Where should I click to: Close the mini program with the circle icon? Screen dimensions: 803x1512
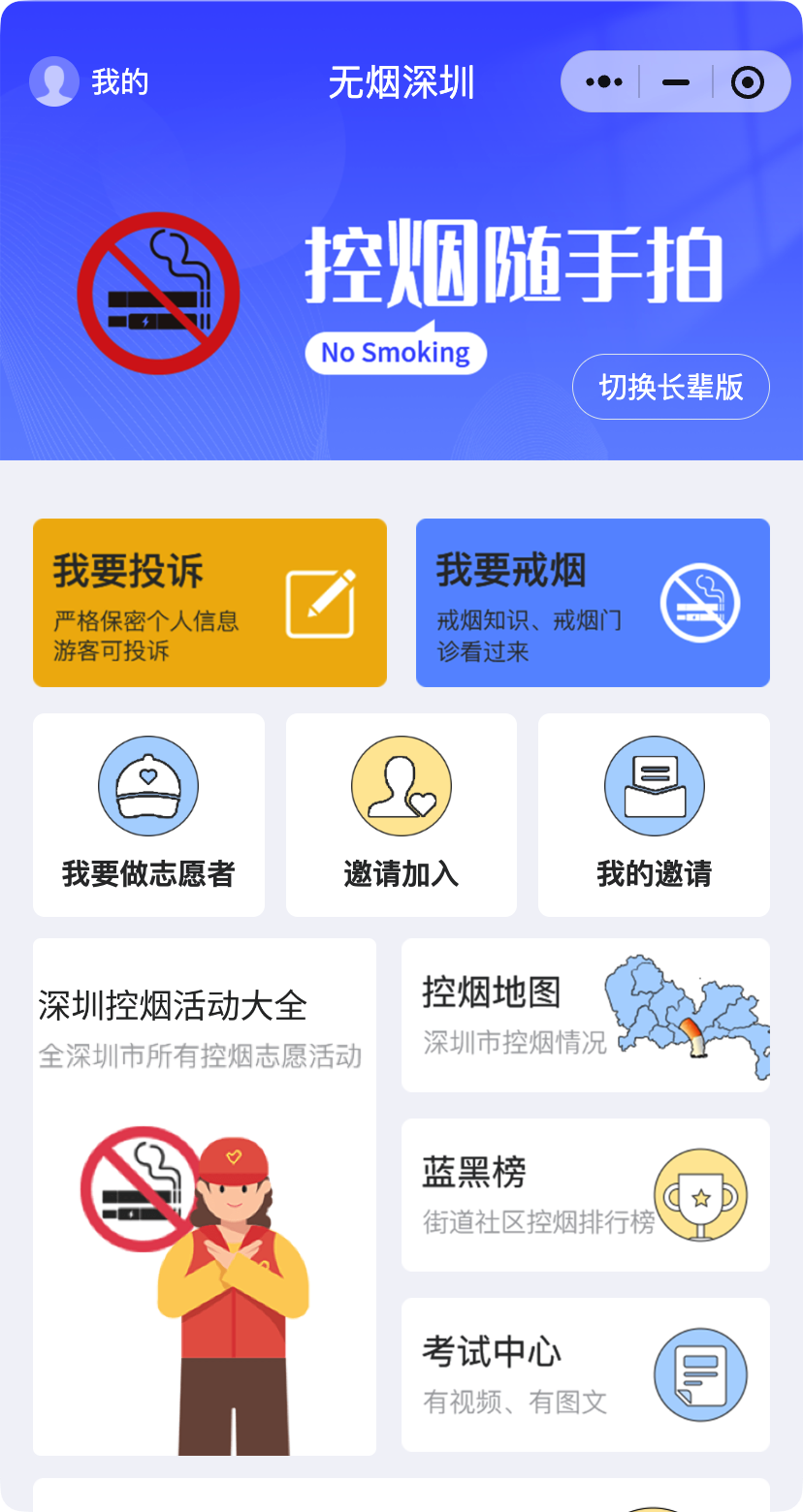[747, 82]
